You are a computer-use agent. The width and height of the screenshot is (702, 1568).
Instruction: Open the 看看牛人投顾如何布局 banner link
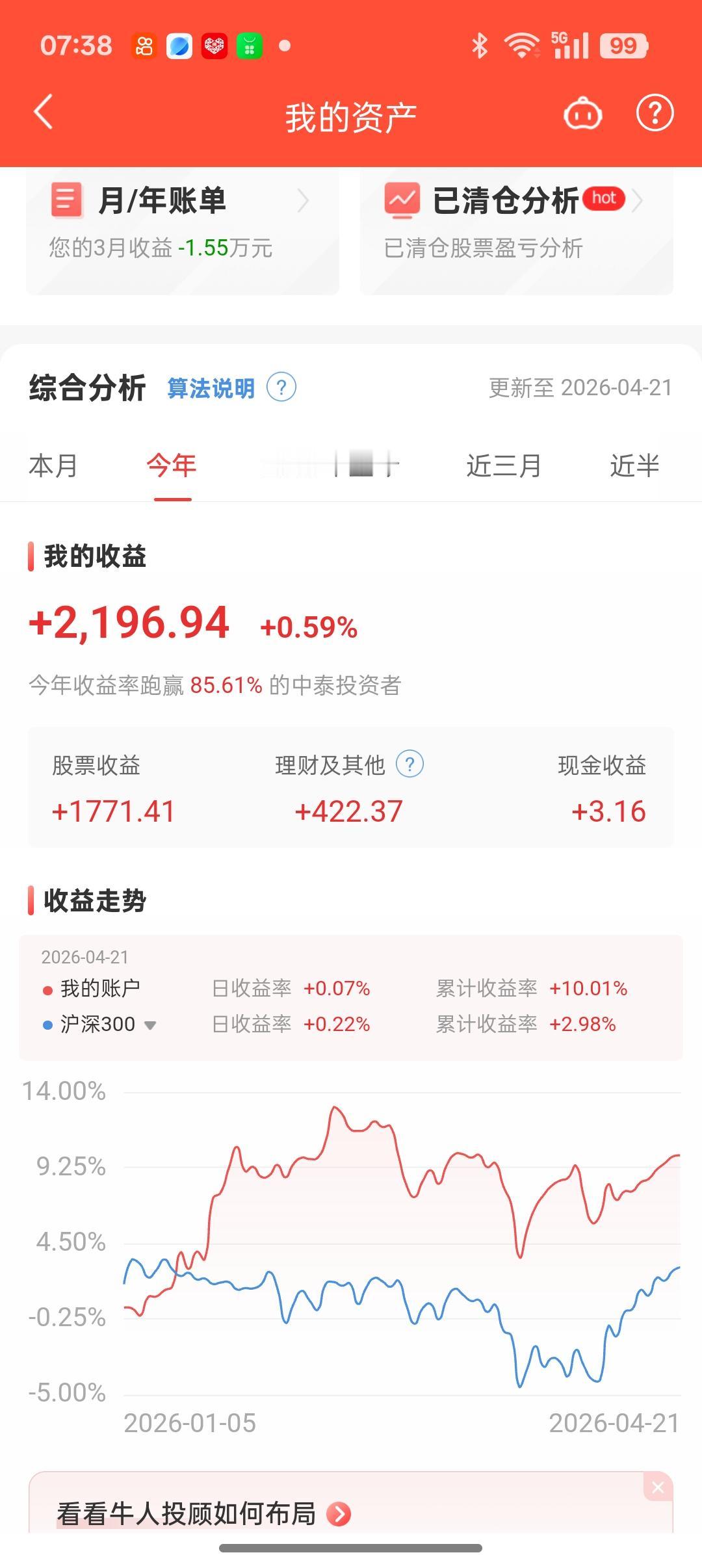[201, 1513]
